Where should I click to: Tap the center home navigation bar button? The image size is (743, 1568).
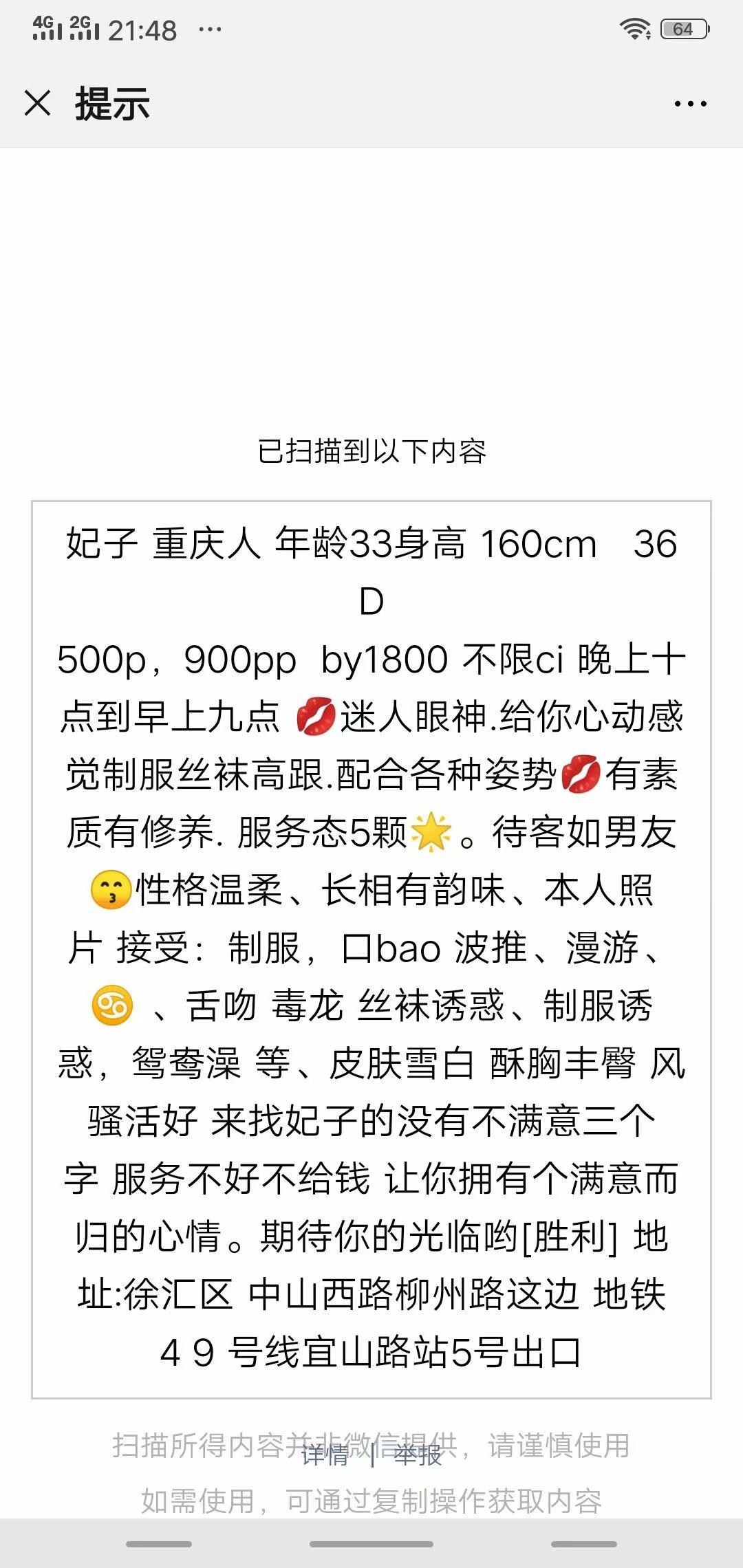point(371,1544)
